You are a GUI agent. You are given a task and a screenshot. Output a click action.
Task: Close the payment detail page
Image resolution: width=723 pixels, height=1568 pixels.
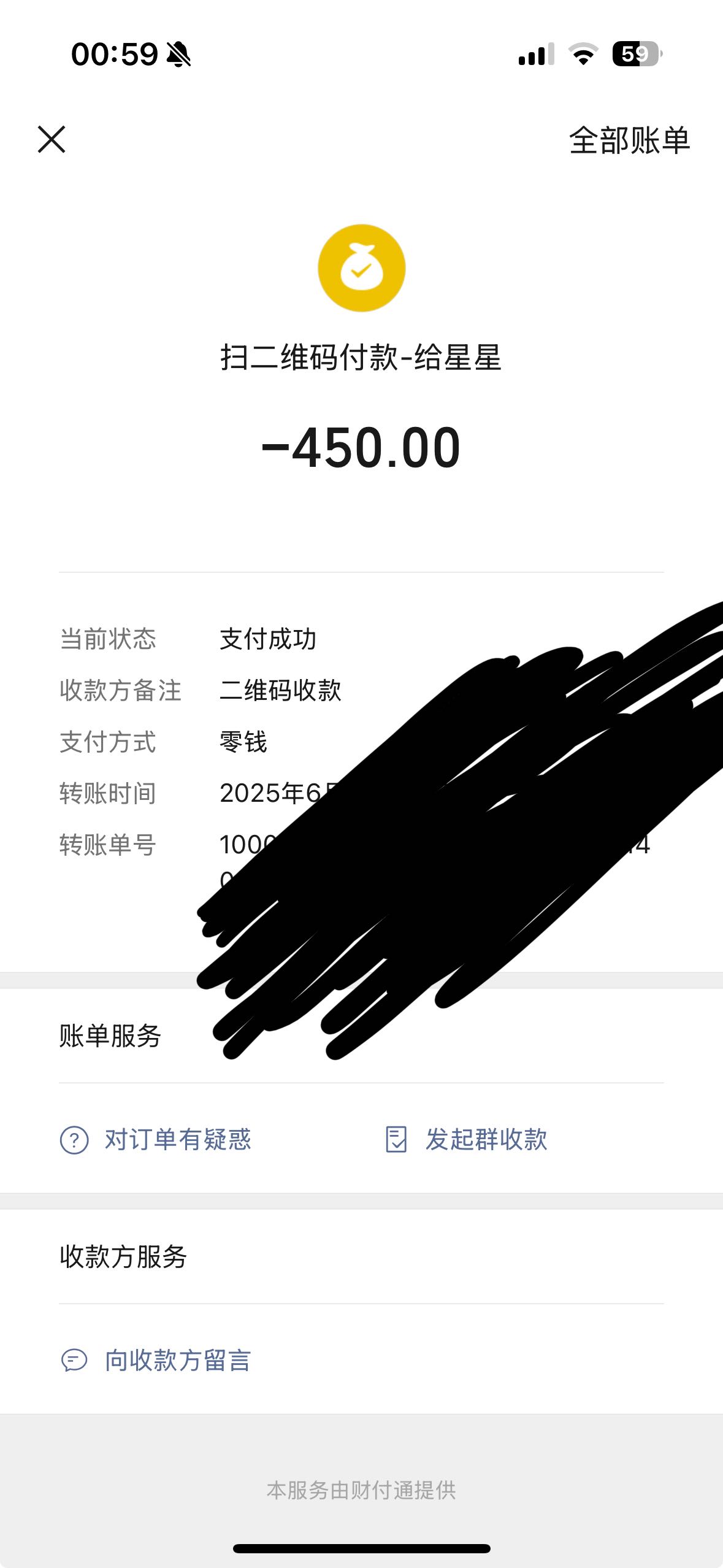pyautogui.click(x=52, y=139)
